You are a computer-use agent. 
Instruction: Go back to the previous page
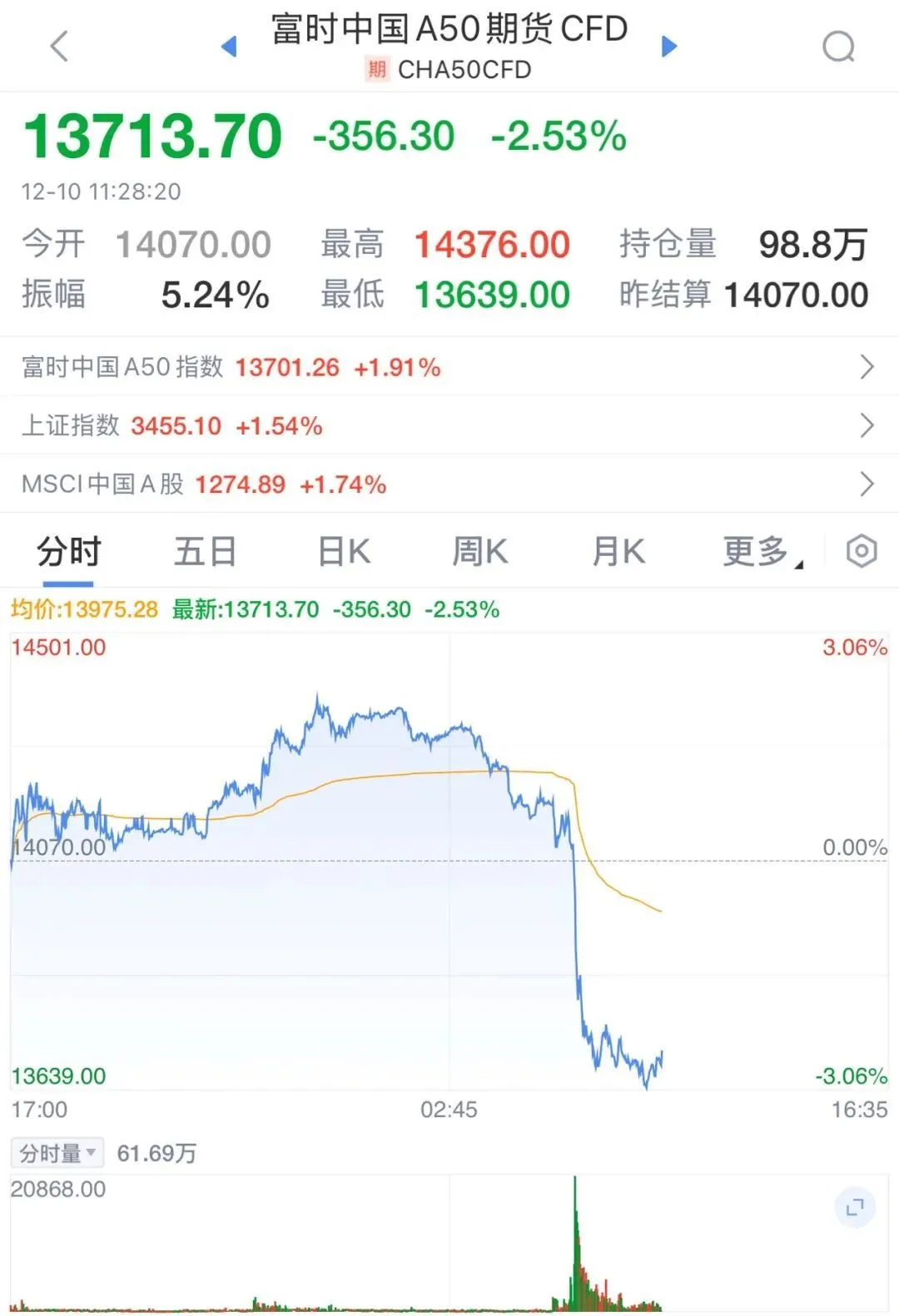tap(59, 47)
